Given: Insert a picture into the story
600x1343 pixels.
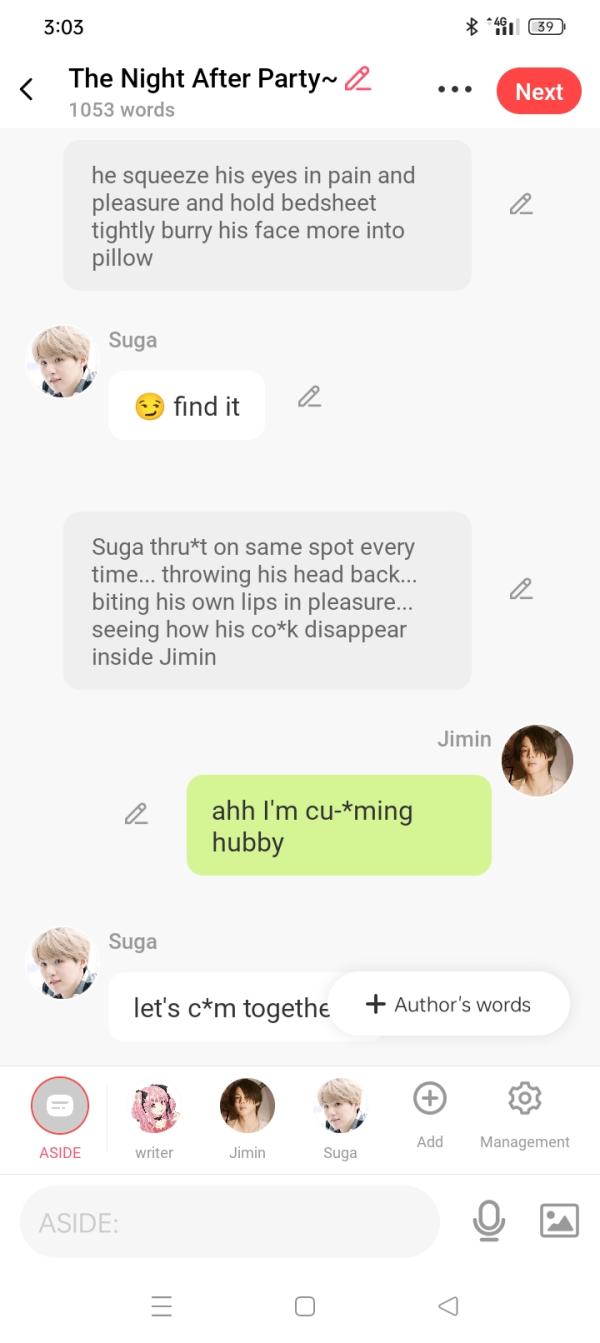Looking at the screenshot, I should tap(559, 1220).
